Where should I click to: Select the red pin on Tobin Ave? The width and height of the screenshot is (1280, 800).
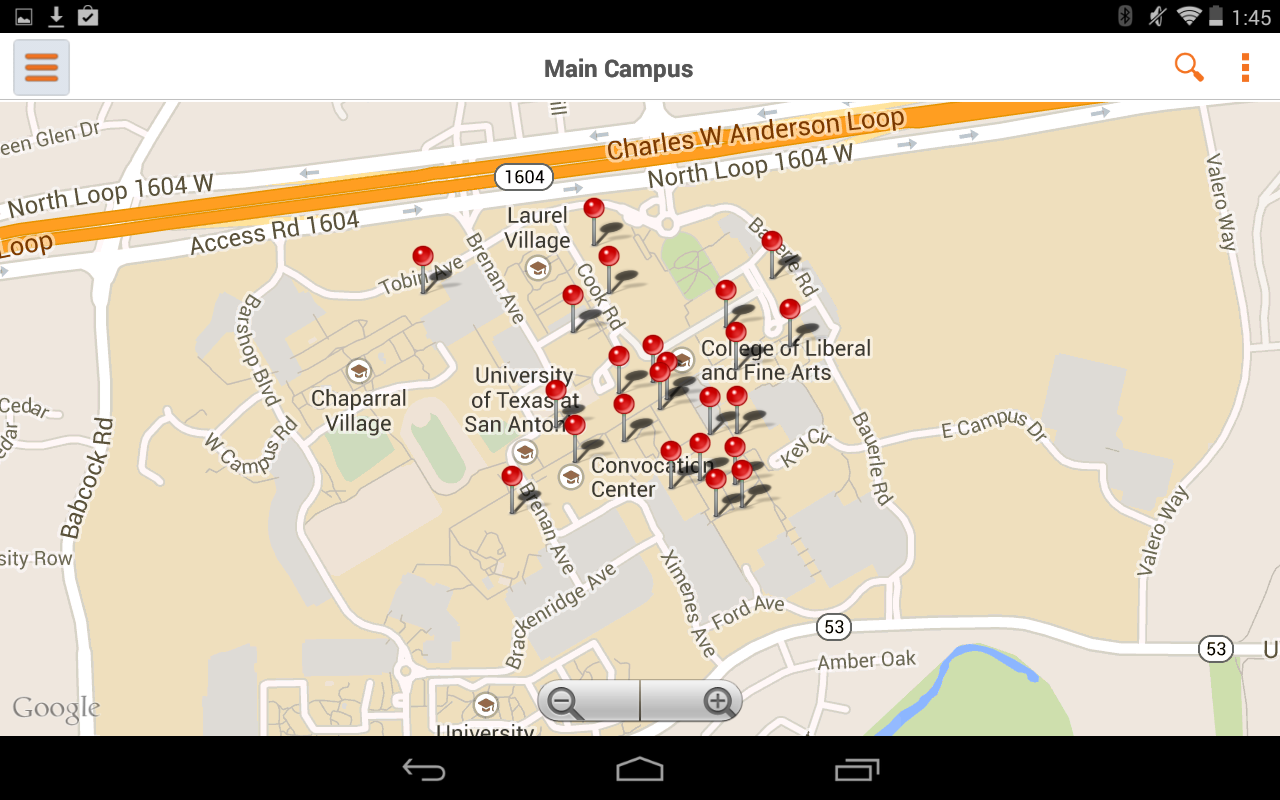(x=423, y=258)
